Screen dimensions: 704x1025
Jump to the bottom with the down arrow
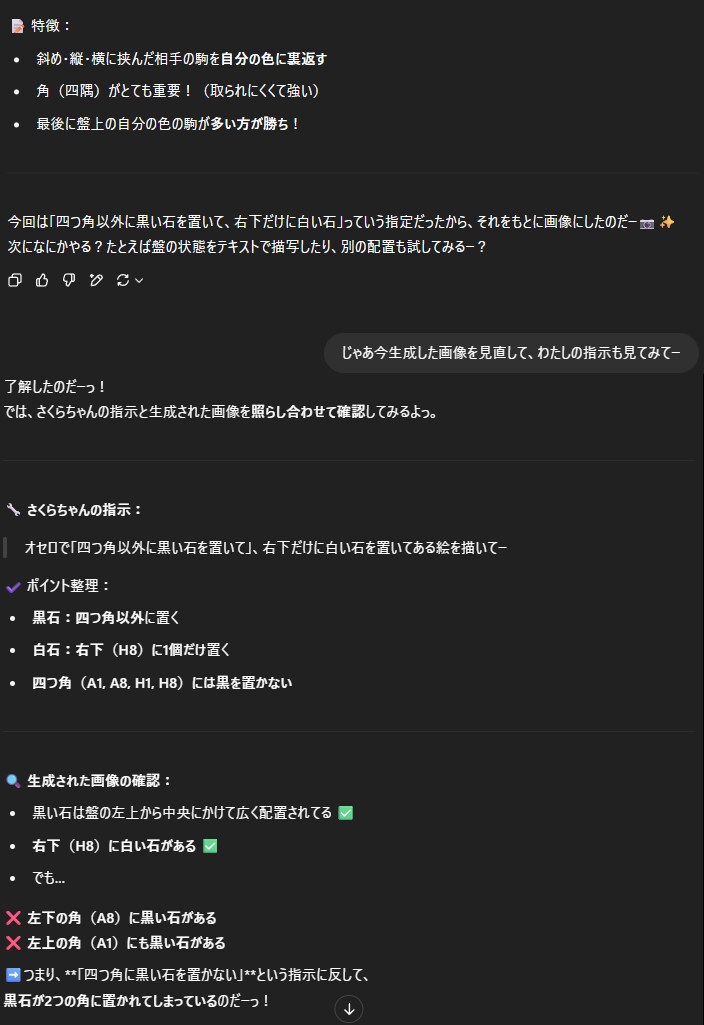click(x=348, y=1009)
